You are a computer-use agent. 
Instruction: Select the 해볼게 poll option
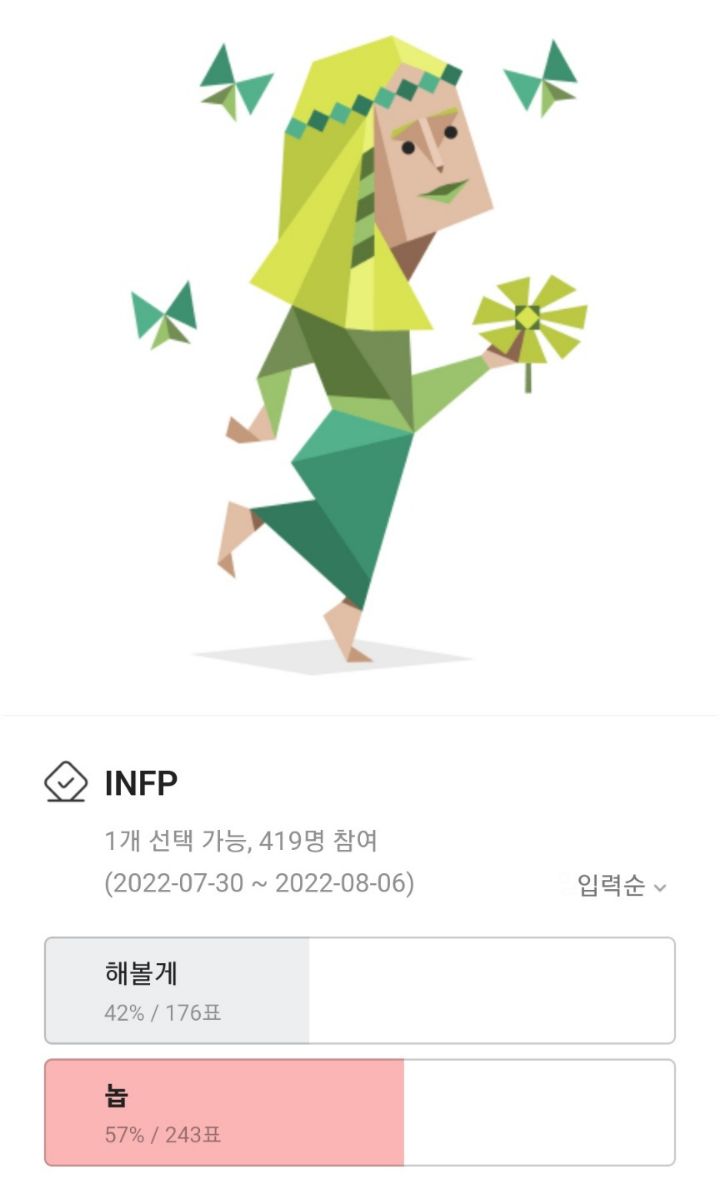pyautogui.click(x=360, y=984)
